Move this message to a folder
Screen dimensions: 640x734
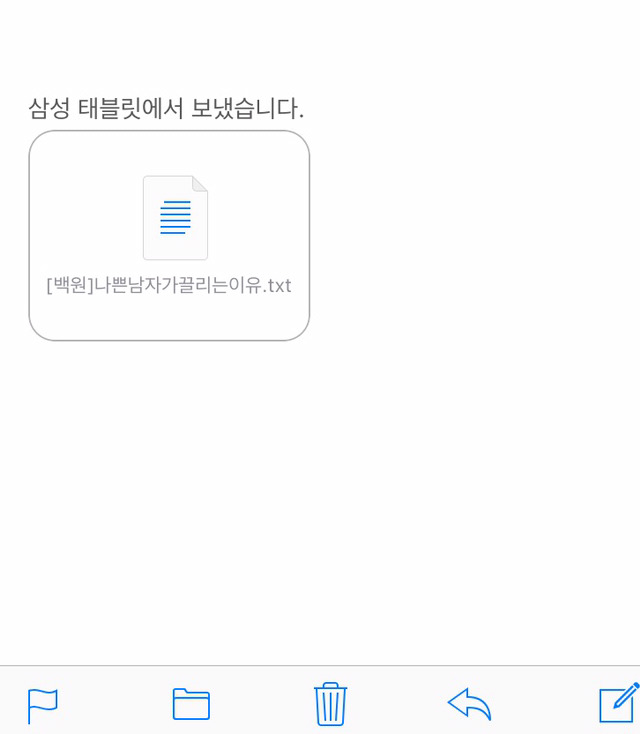(x=191, y=704)
